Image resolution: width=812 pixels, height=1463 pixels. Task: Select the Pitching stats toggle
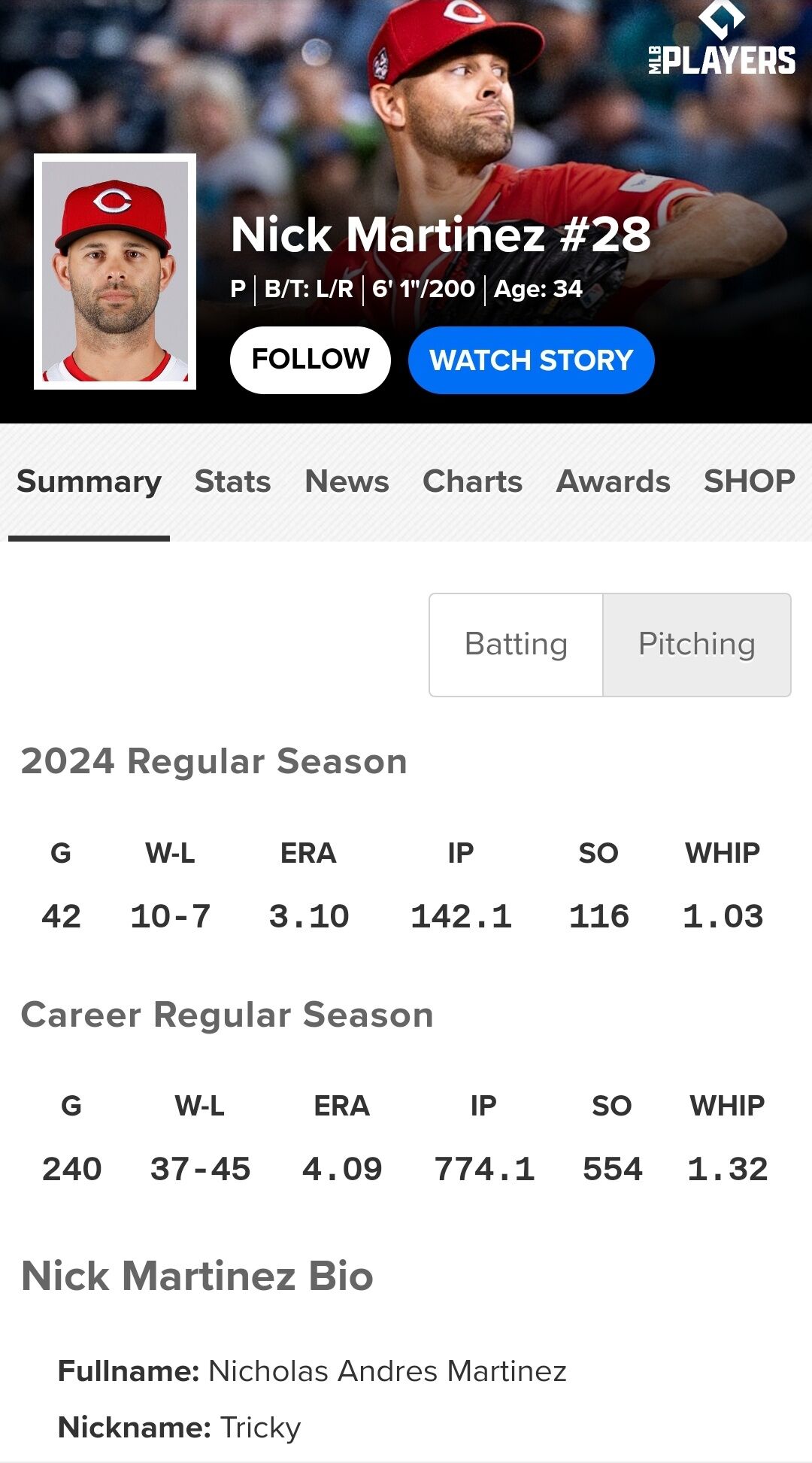(x=696, y=645)
